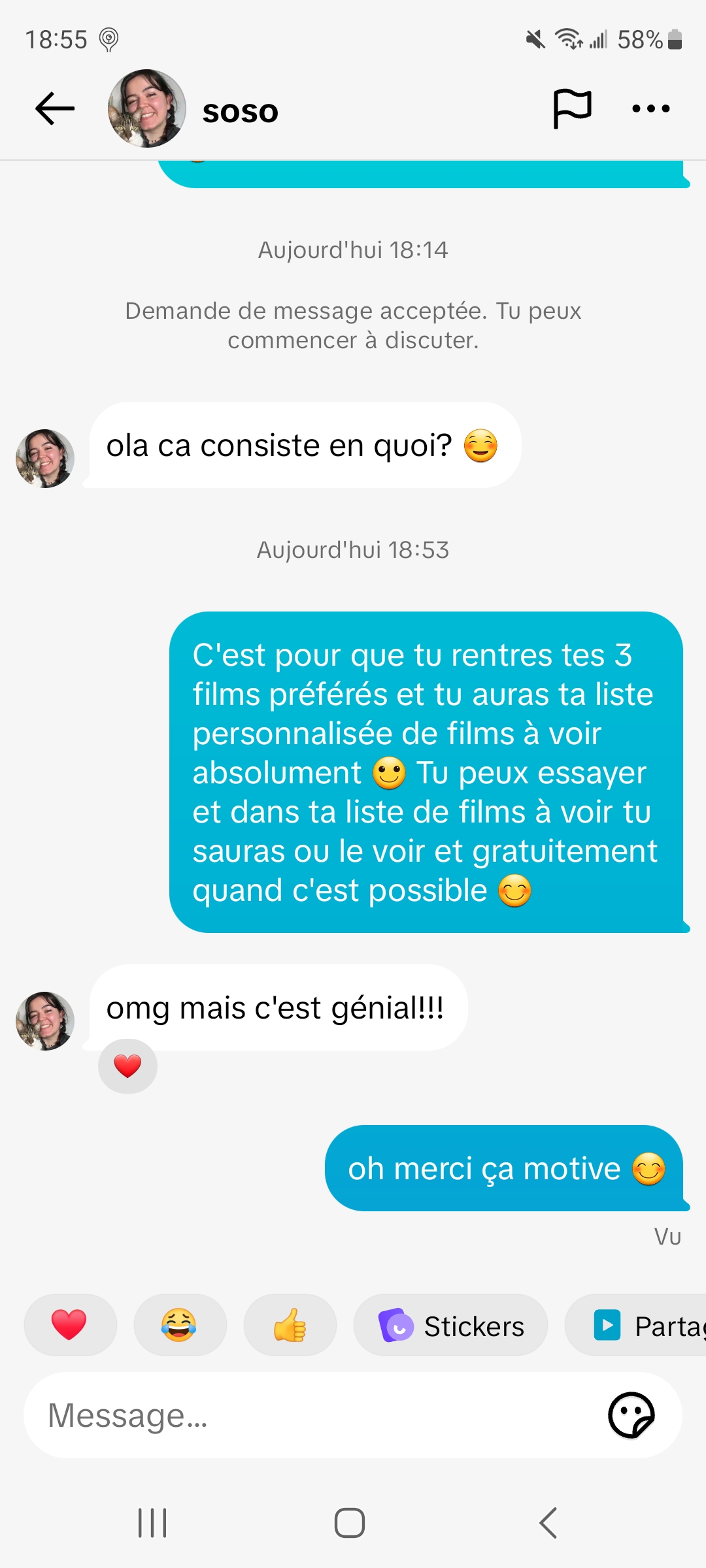This screenshot has width=706, height=1568.
Task: Open heart reaction under "omg mais c'est génial"
Action: tap(127, 1066)
